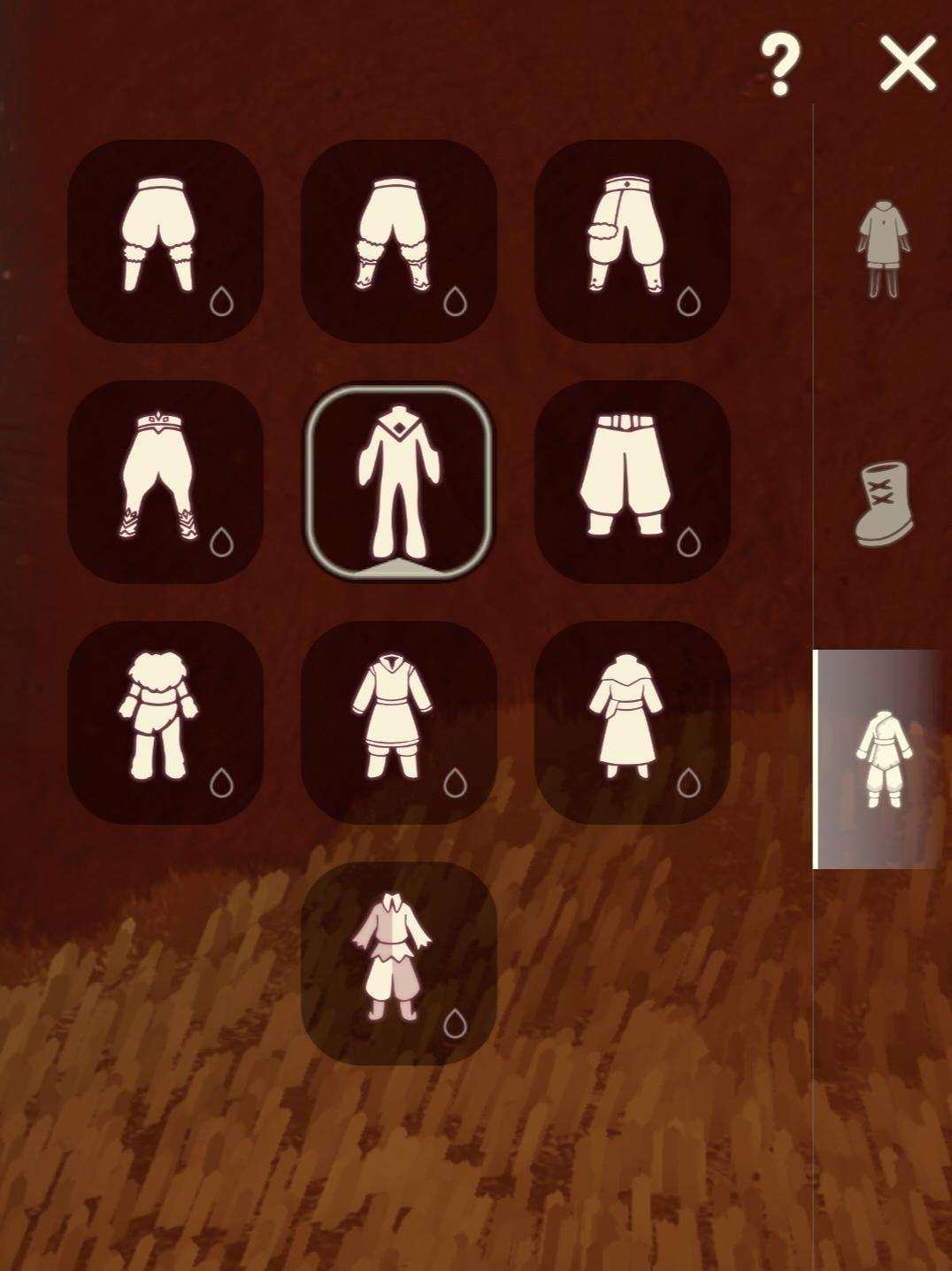Close the outfit wardrobe panel
952x1271 pixels.
[x=908, y=64]
